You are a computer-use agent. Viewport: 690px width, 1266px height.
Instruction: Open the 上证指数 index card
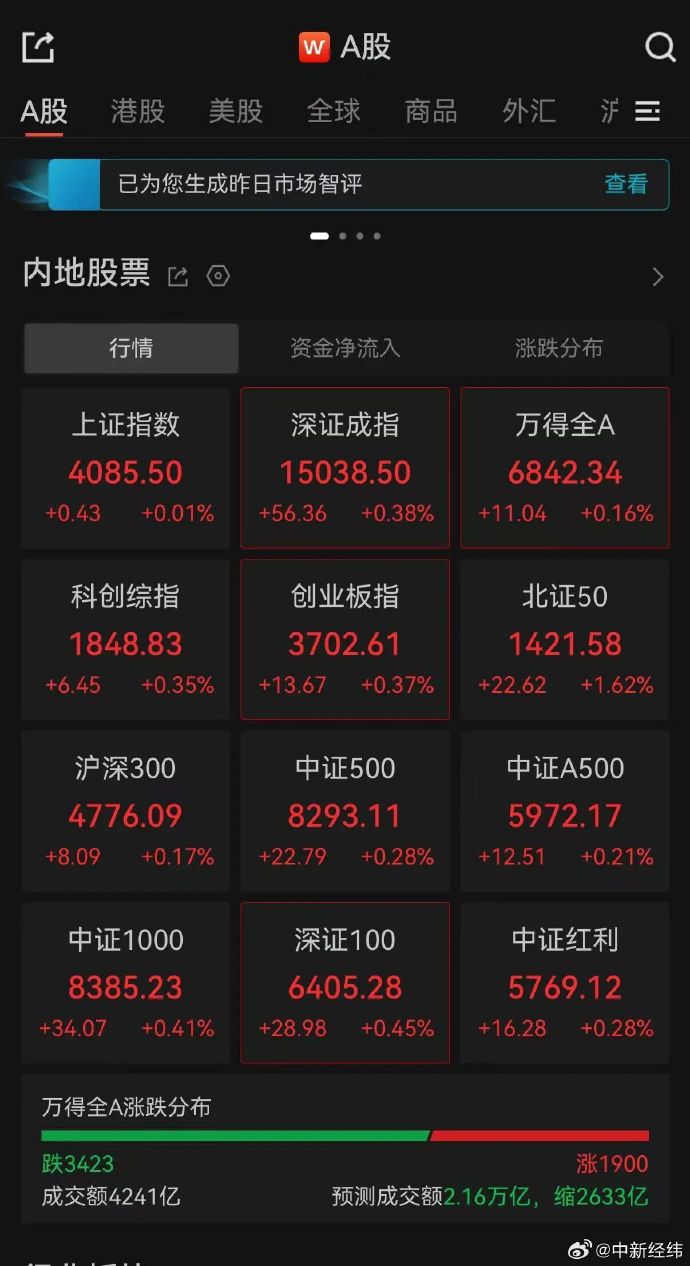tap(126, 468)
